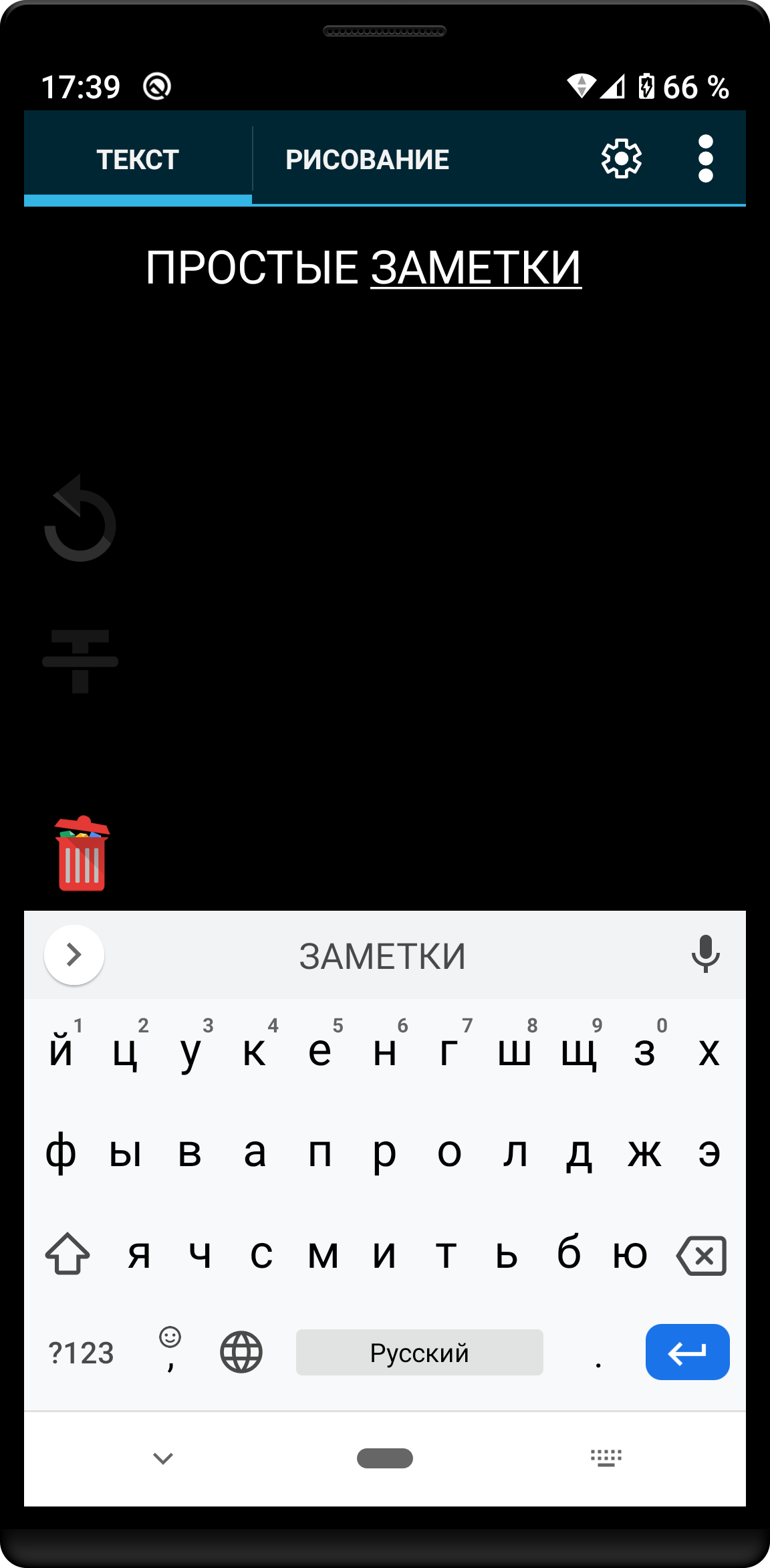Screen dimensions: 770x1568
Task: Tap the note text ПРОСТЫЕ ЗАМЕТКИ
Action: [x=364, y=268]
